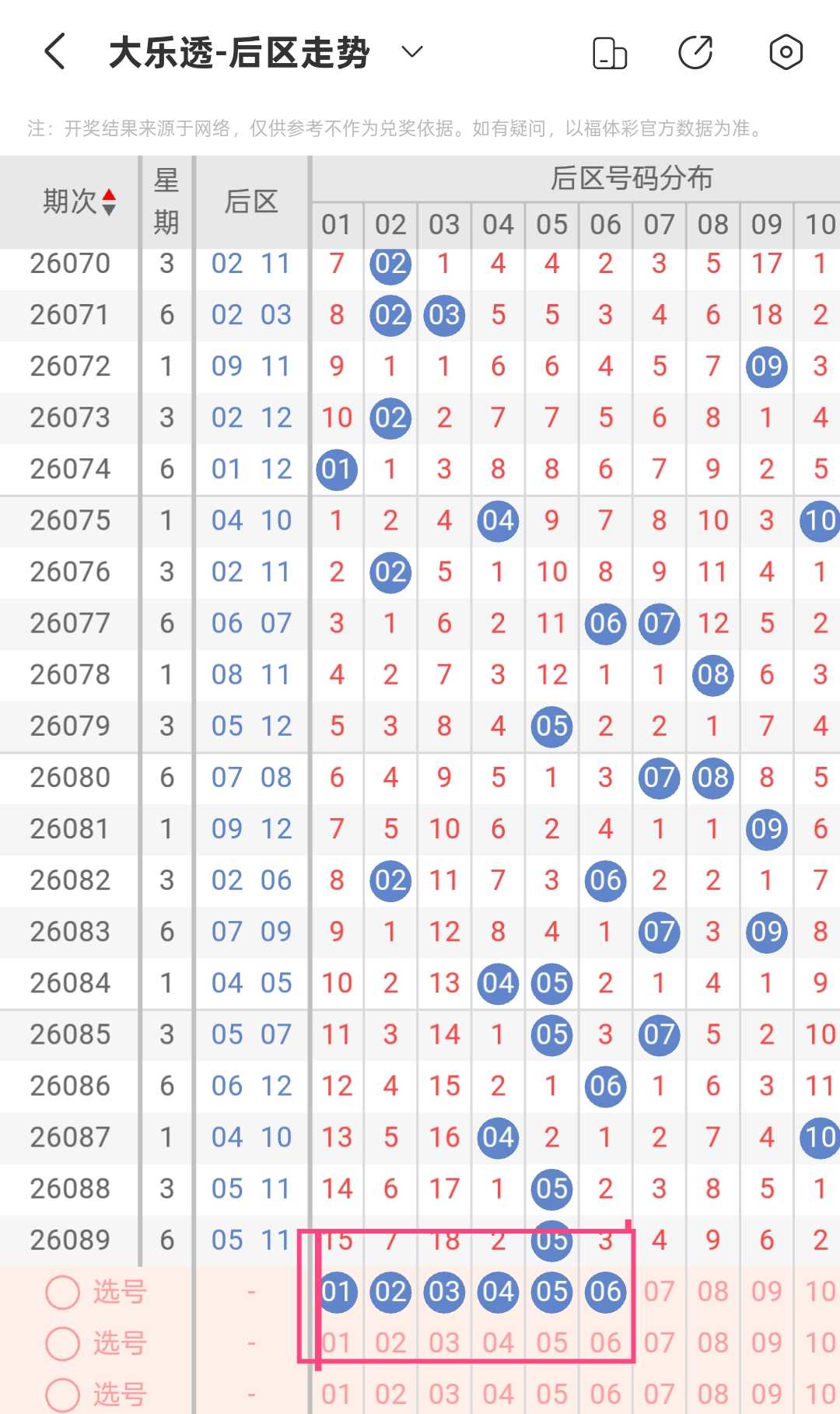Select number 03 in second 选号 row

(444, 1343)
